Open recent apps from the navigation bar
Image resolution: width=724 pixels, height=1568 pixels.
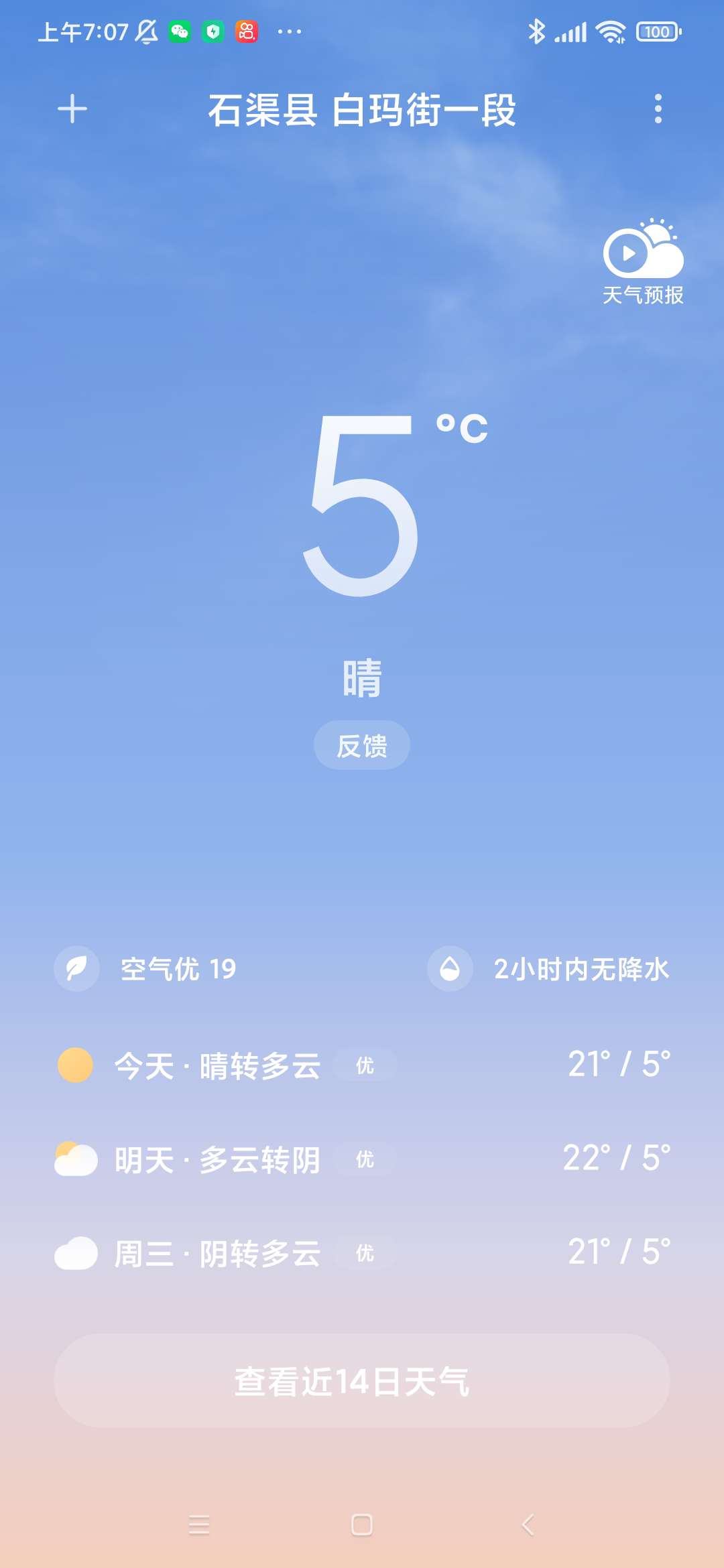199,1525
